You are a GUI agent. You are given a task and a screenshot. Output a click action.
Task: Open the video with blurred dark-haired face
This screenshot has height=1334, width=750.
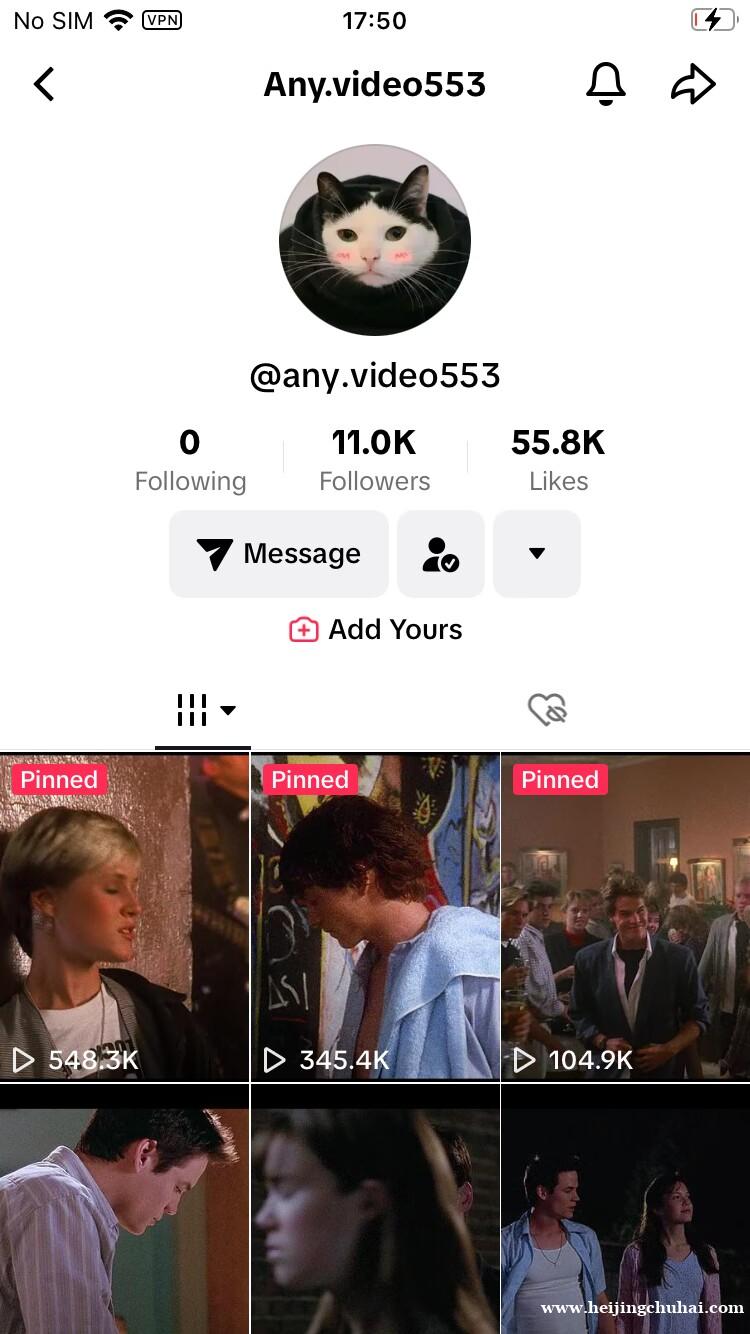(375, 1210)
